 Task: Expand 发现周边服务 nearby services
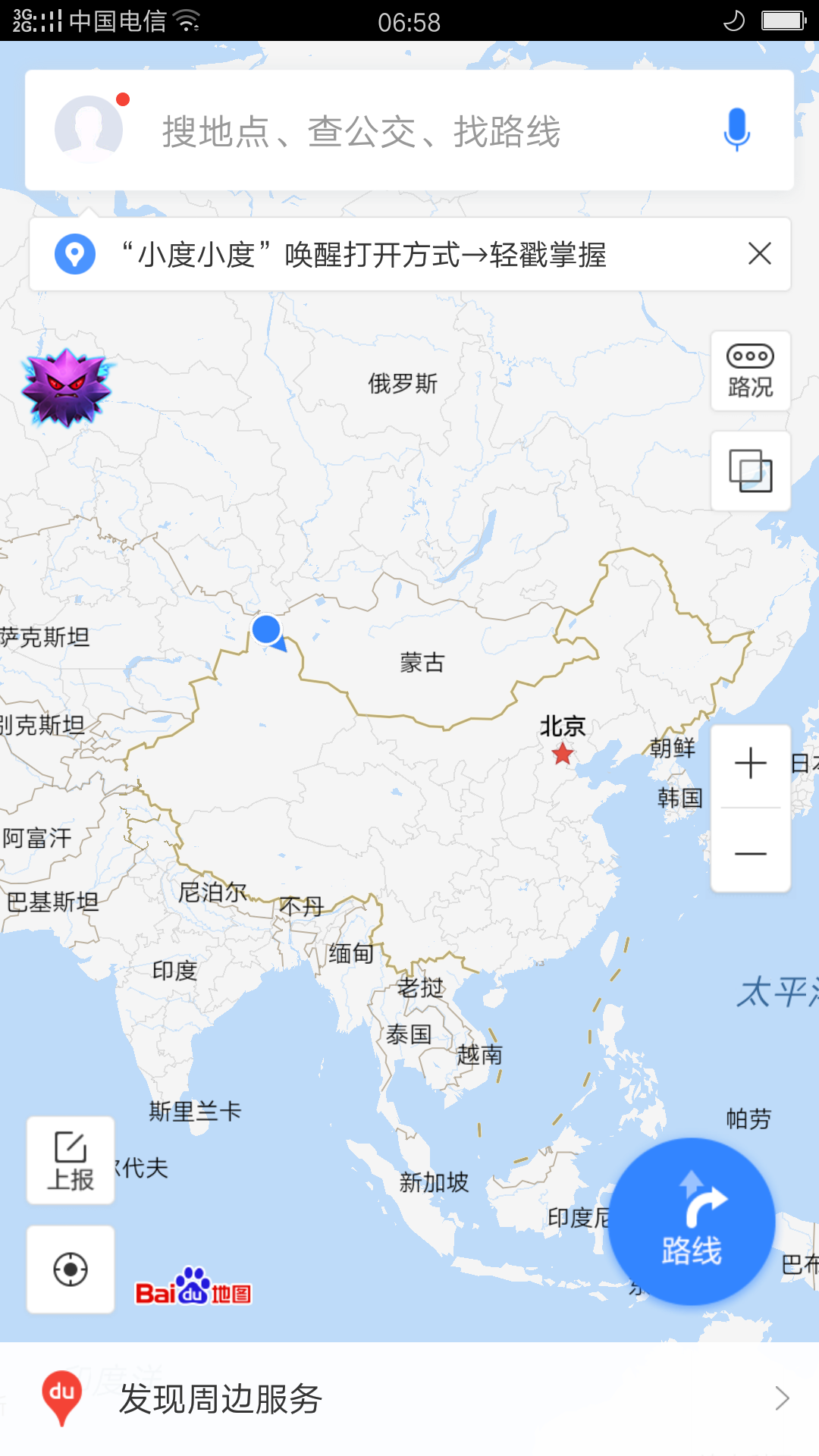tap(409, 1398)
